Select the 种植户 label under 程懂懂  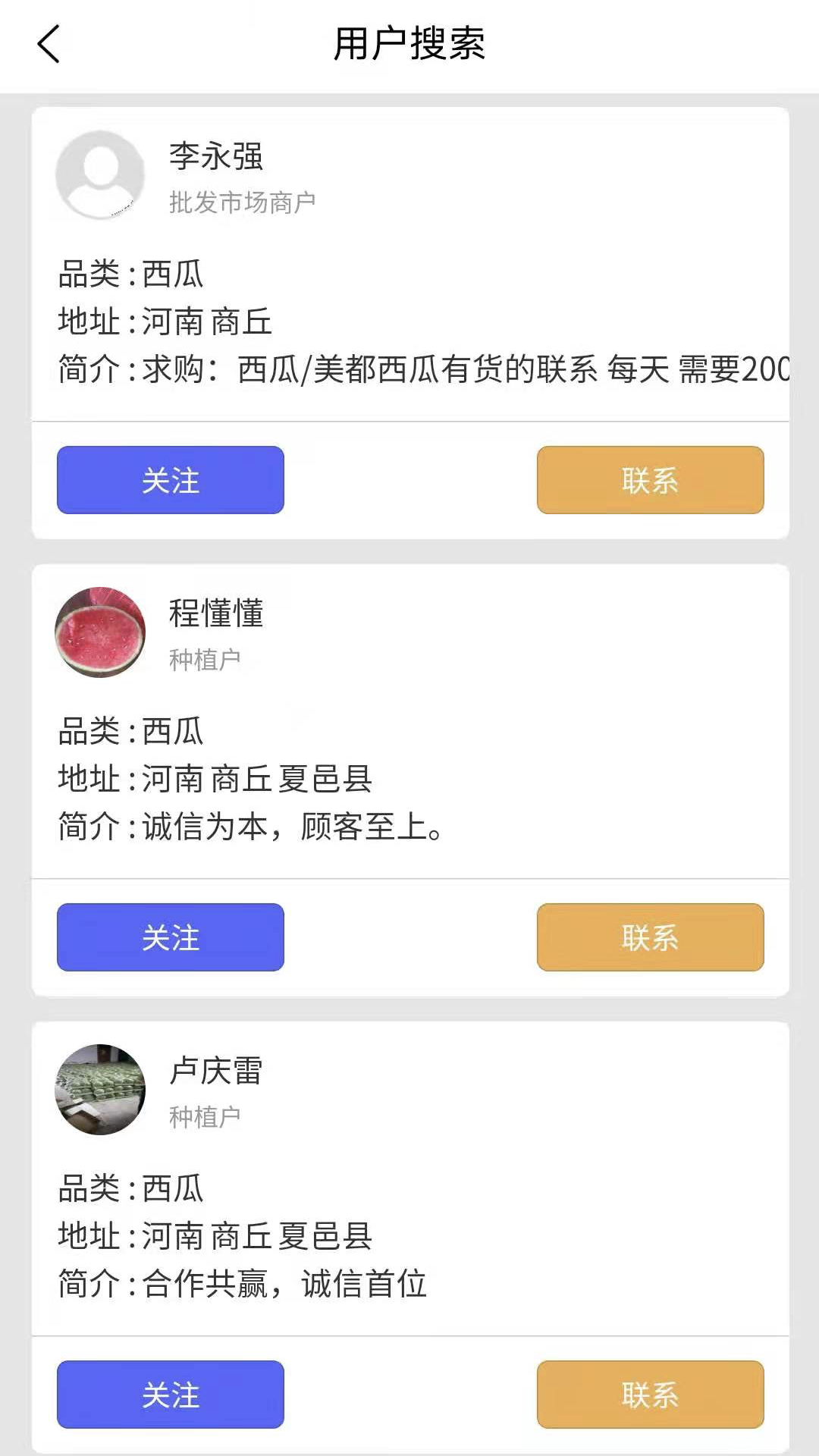coord(203,658)
